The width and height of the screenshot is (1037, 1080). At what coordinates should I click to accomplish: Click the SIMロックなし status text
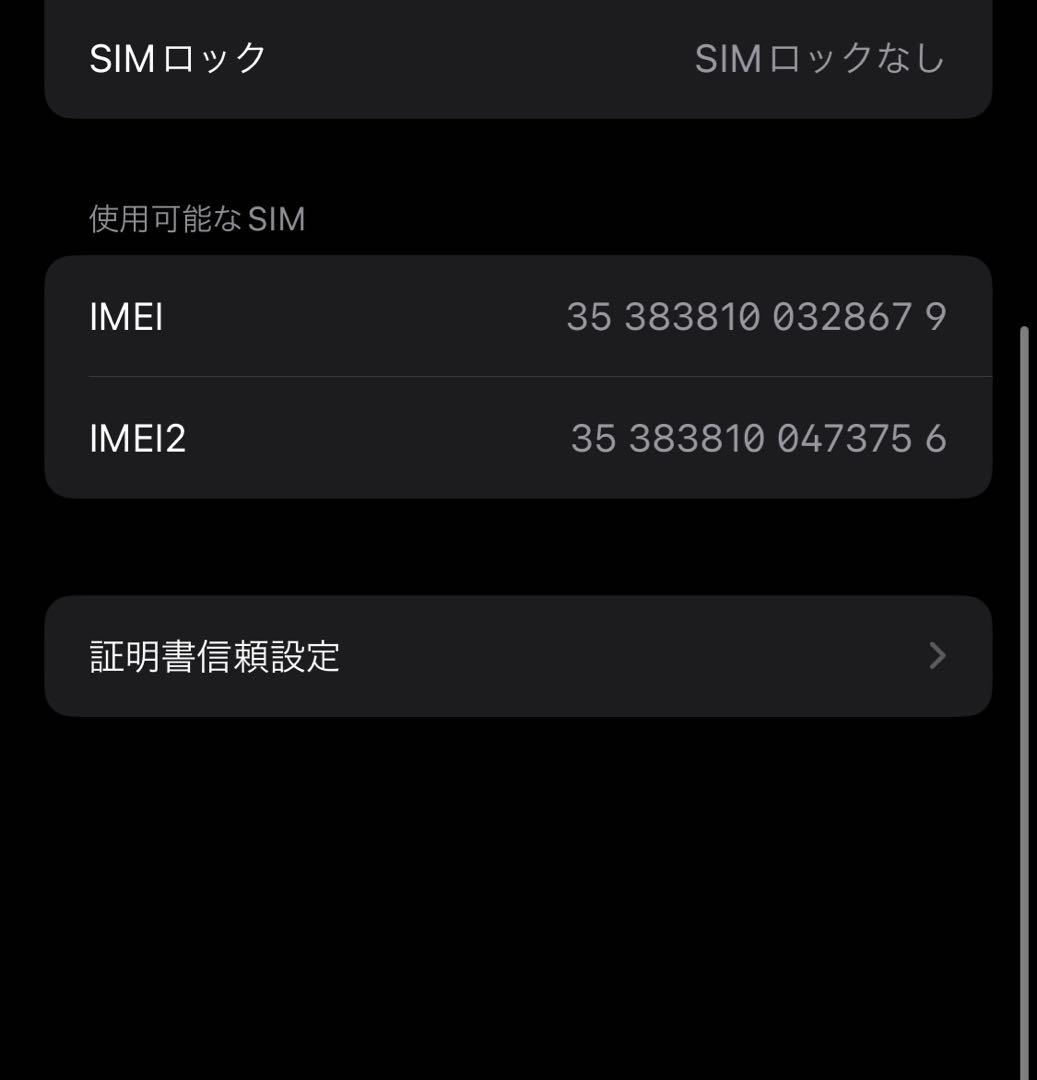[x=820, y=57]
